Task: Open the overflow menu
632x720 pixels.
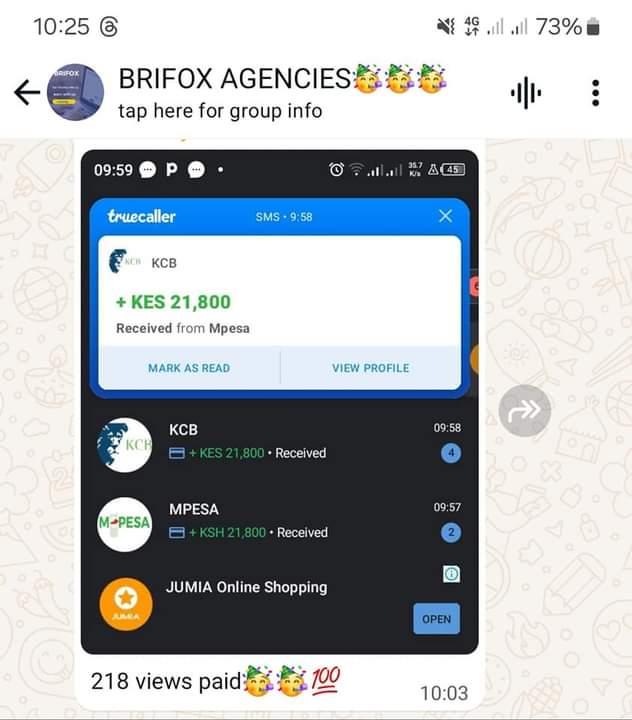Action: click(x=595, y=93)
